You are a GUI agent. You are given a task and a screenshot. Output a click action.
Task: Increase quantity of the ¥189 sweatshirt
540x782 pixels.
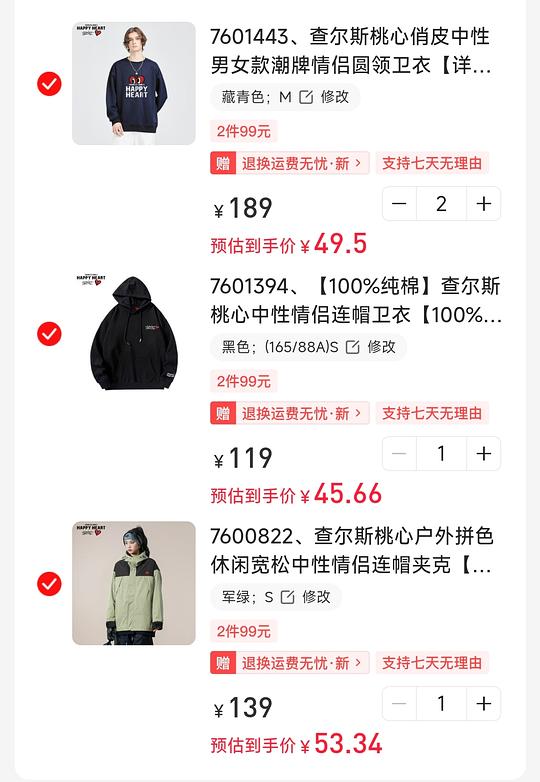click(484, 203)
